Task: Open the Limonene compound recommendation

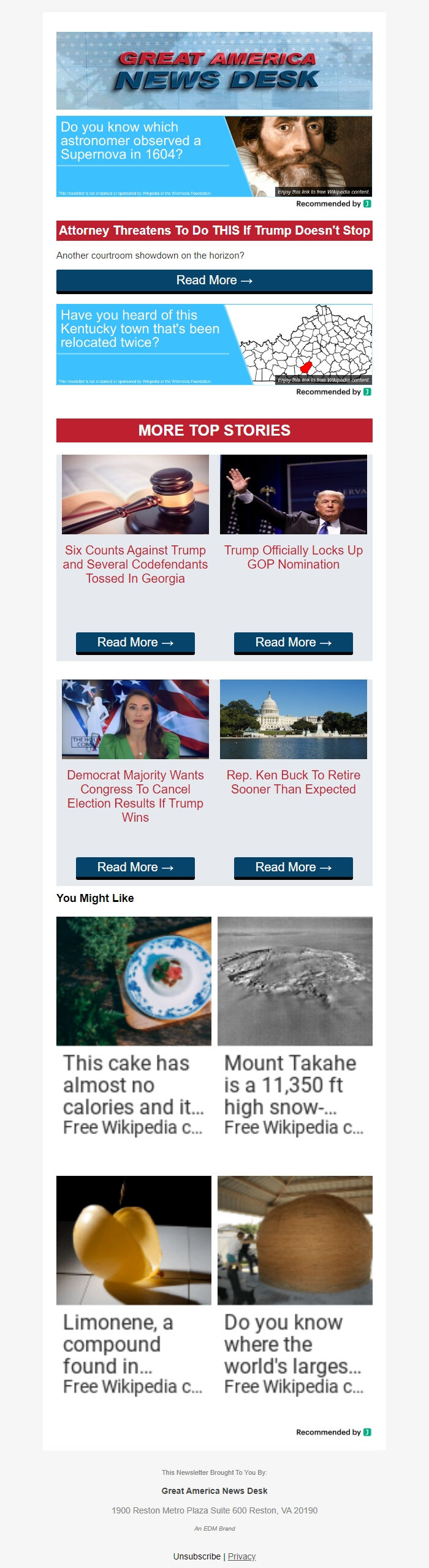Action: click(134, 1286)
